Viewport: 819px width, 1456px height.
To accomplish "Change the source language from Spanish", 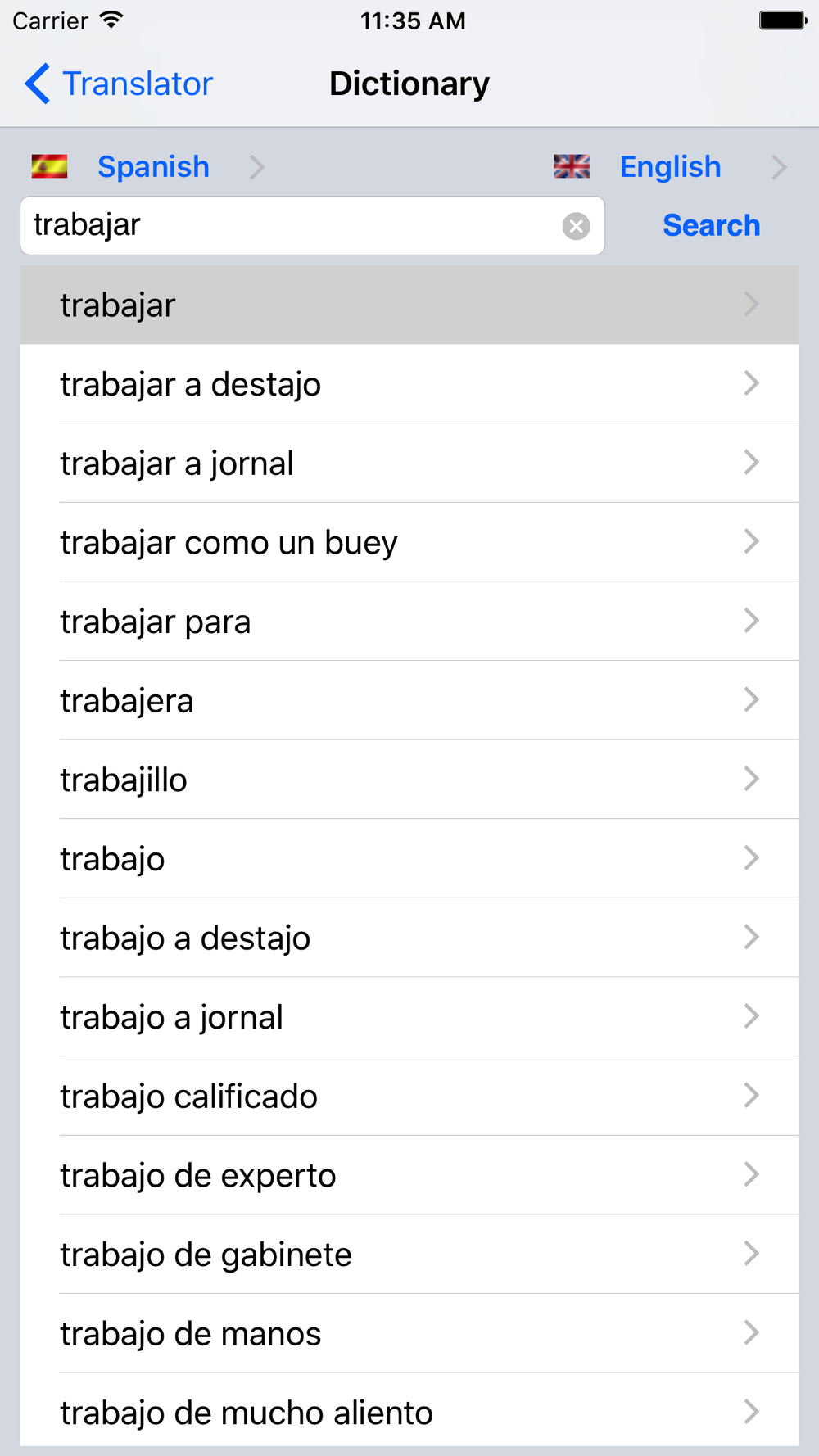I will click(148, 167).
